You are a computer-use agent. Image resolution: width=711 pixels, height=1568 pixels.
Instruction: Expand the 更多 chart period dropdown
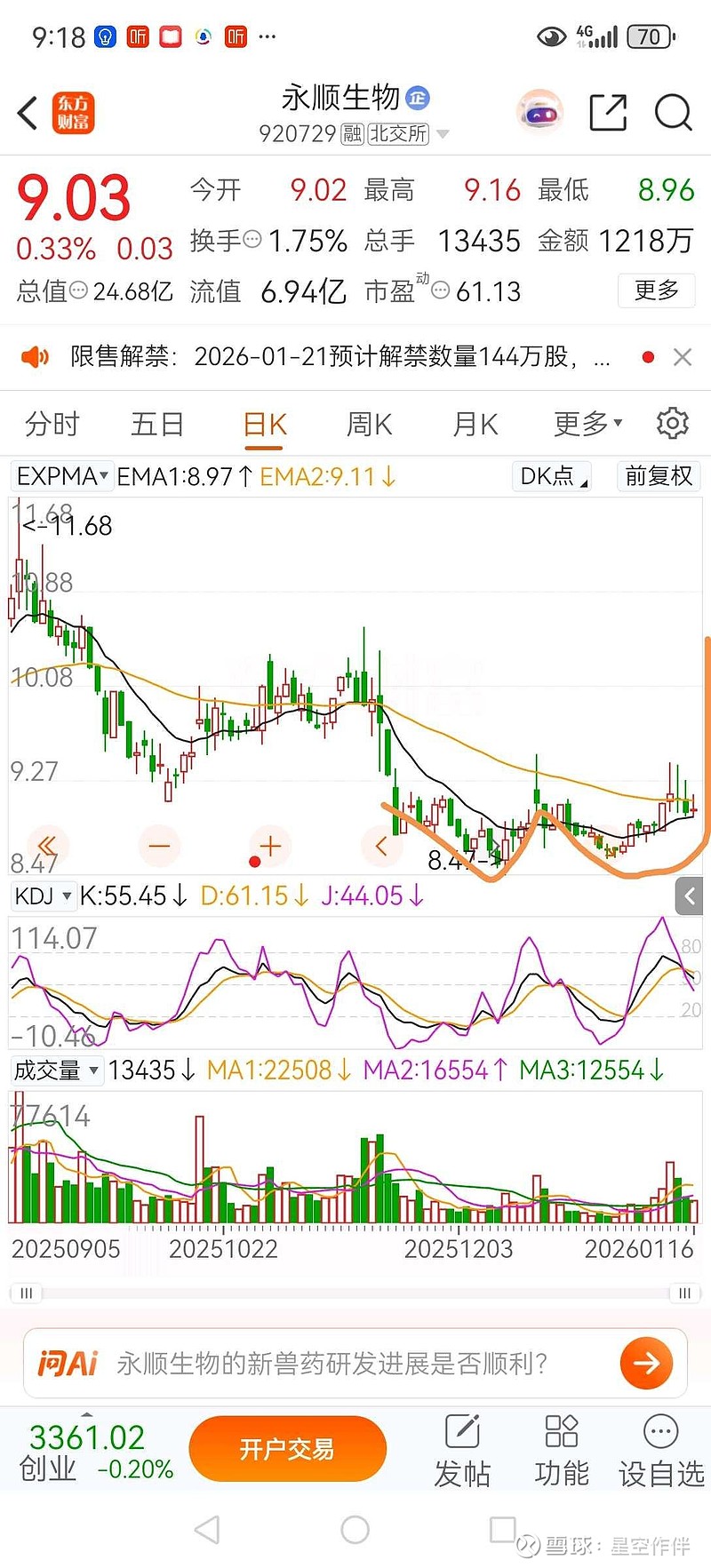click(x=588, y=424)
